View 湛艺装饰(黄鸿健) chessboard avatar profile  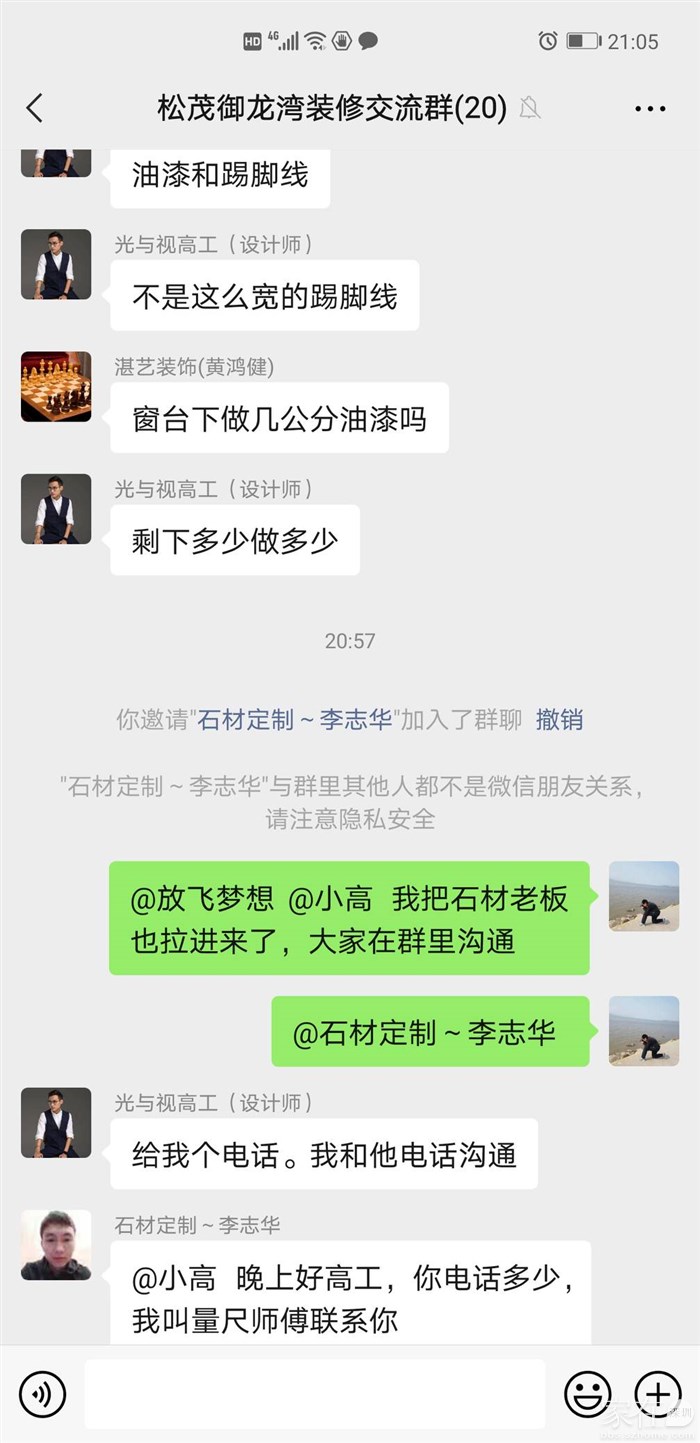coord(56,387)
